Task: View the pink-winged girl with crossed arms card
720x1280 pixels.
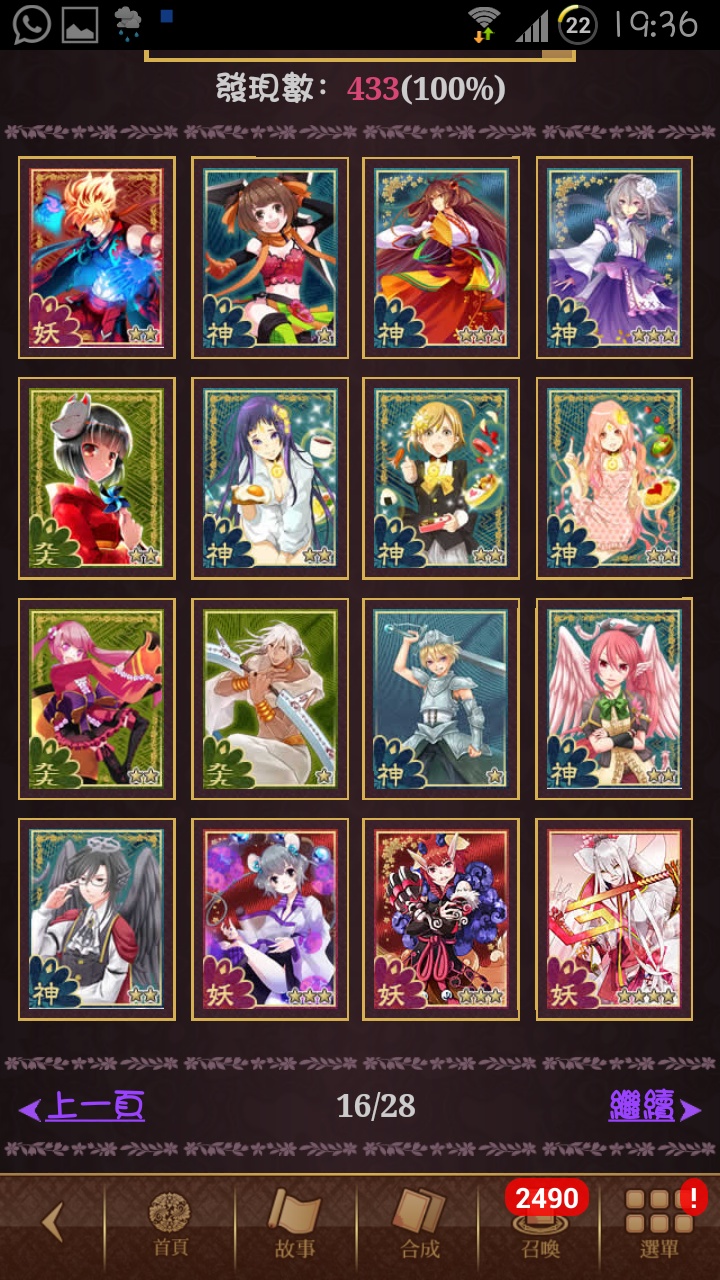Action: [x=614, y=699]
